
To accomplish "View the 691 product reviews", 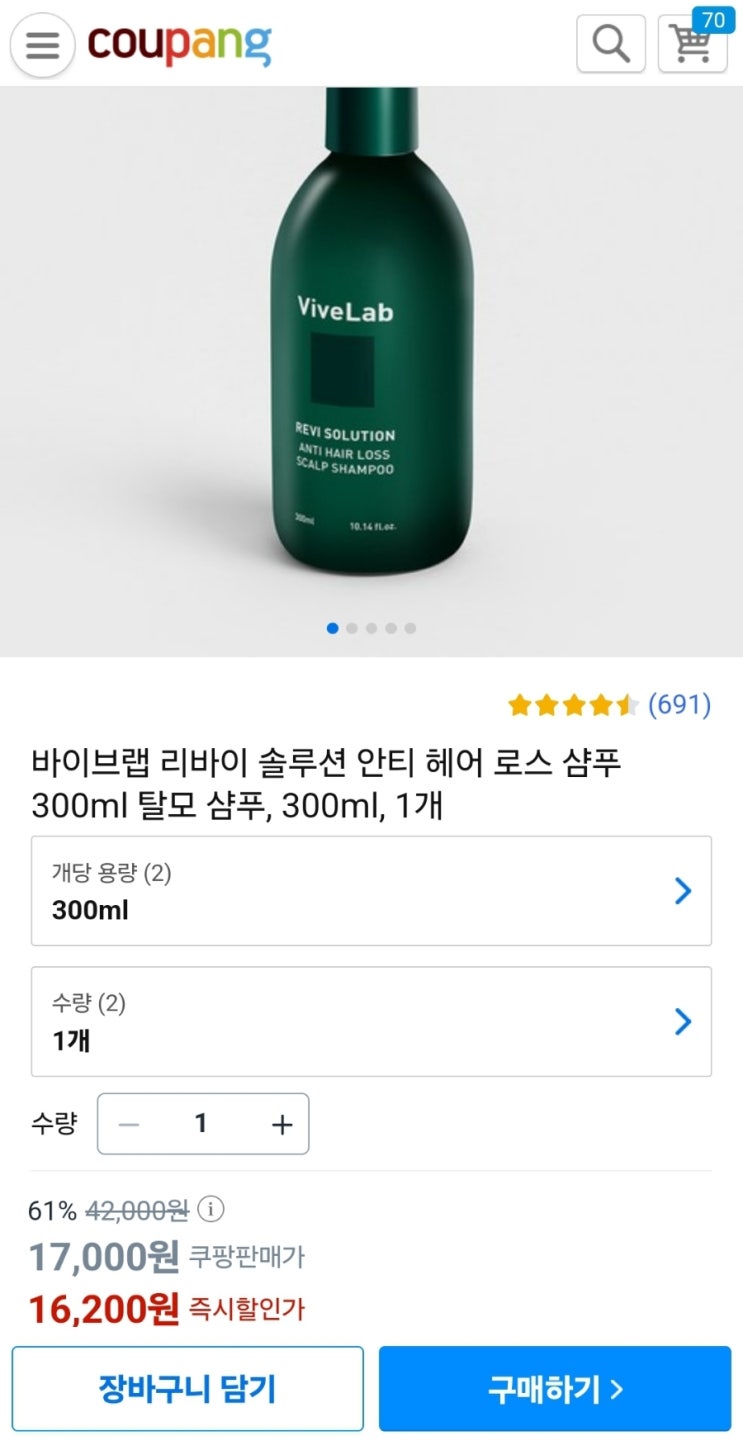I will 679,705.
